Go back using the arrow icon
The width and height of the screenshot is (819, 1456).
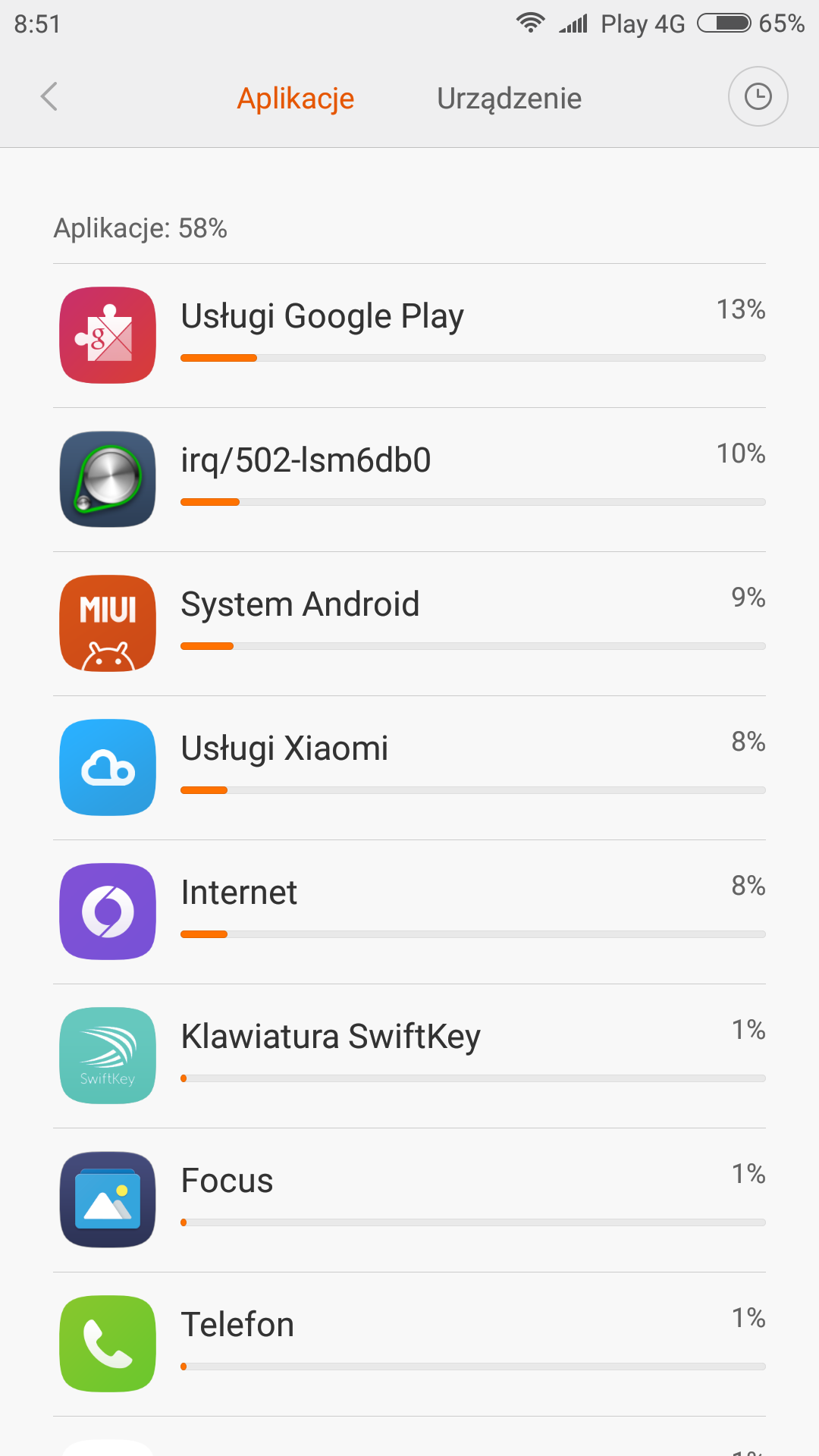[x=49, y=97]
